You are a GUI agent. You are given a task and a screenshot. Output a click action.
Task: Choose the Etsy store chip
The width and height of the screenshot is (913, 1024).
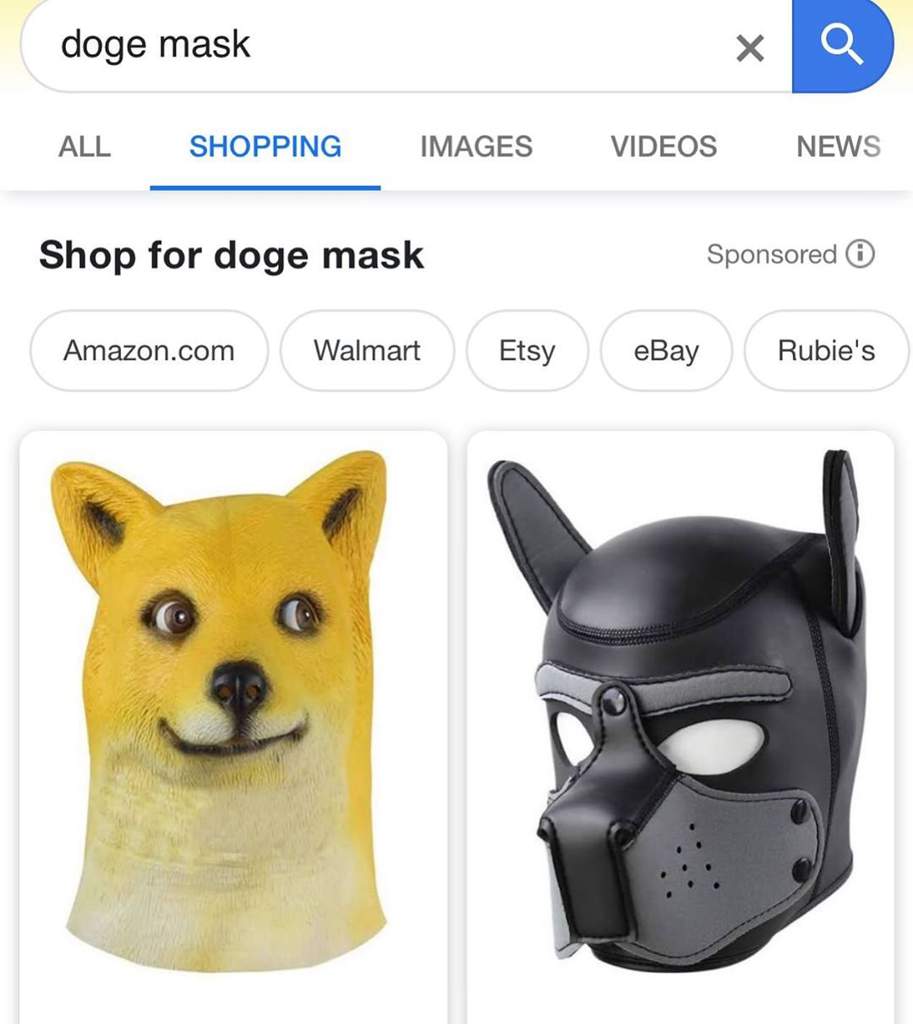(x=527, y=351)
